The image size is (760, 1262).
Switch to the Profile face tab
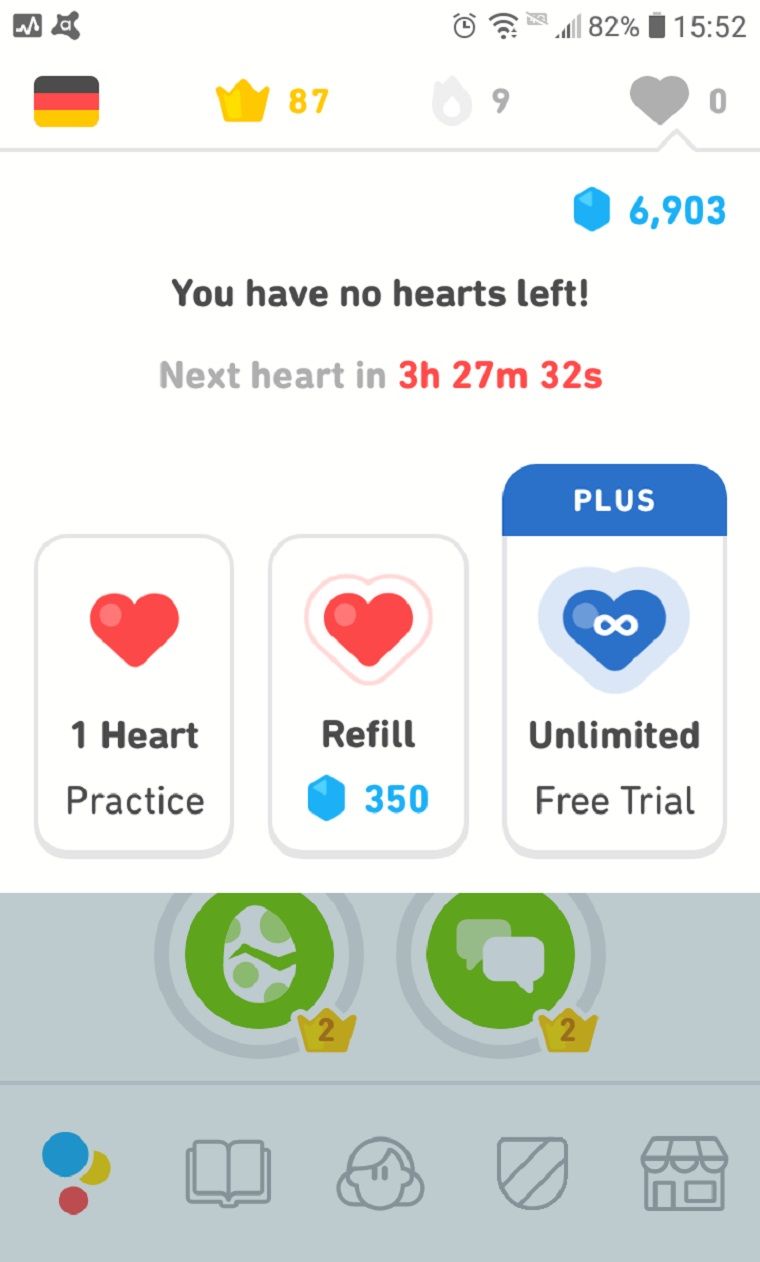coord(380,1172)
